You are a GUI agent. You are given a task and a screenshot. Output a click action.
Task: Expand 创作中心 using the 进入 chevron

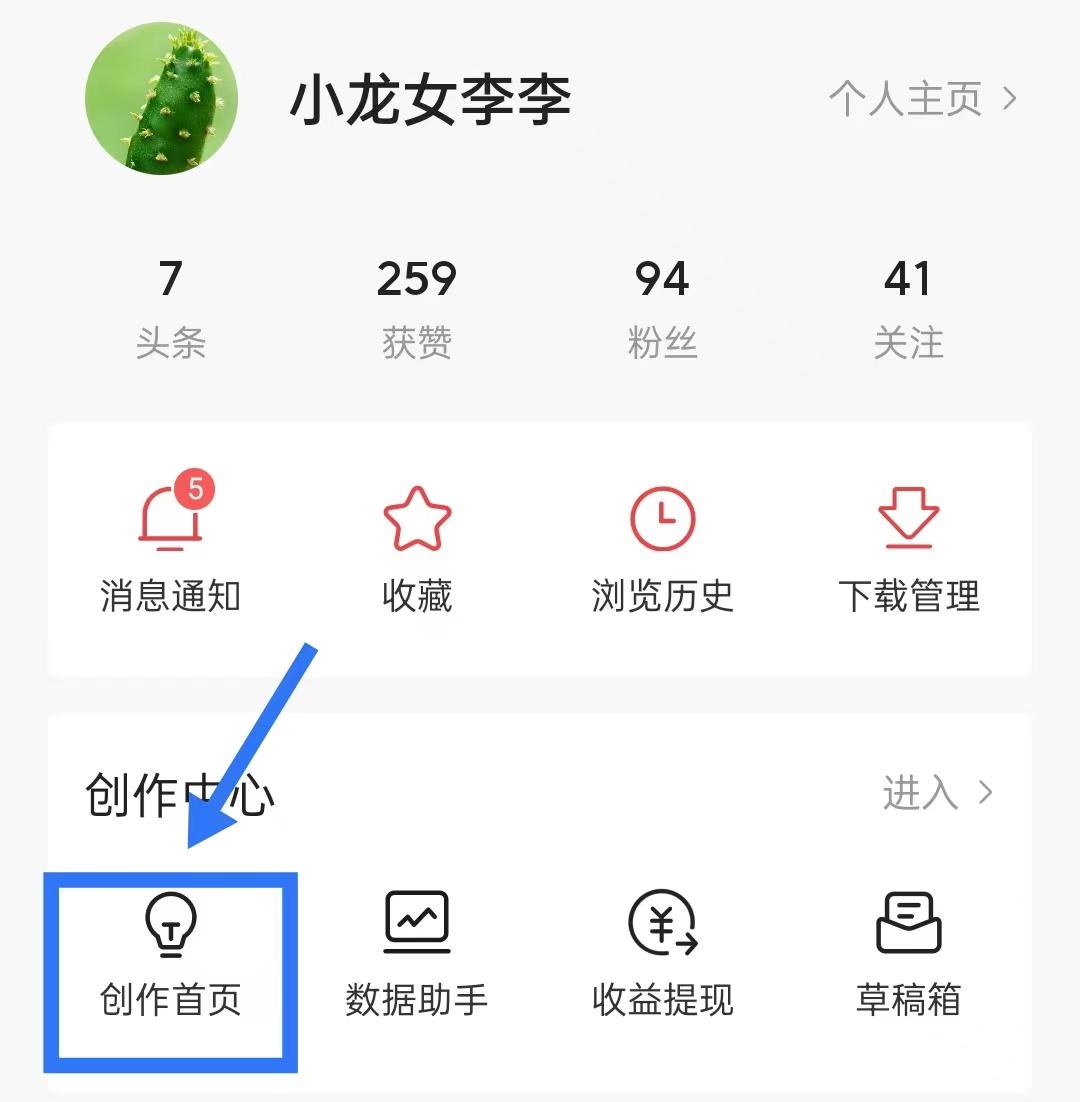(x=983, y=793)
